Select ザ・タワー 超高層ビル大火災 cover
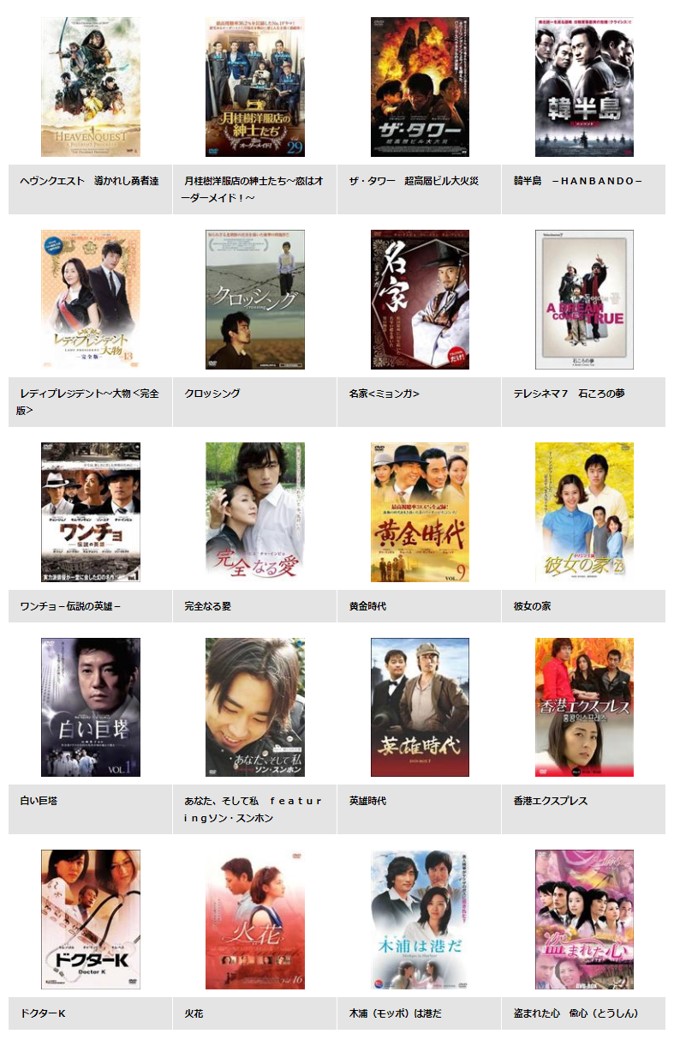Viewport: 674px width, 1040px height. [419, 87]
